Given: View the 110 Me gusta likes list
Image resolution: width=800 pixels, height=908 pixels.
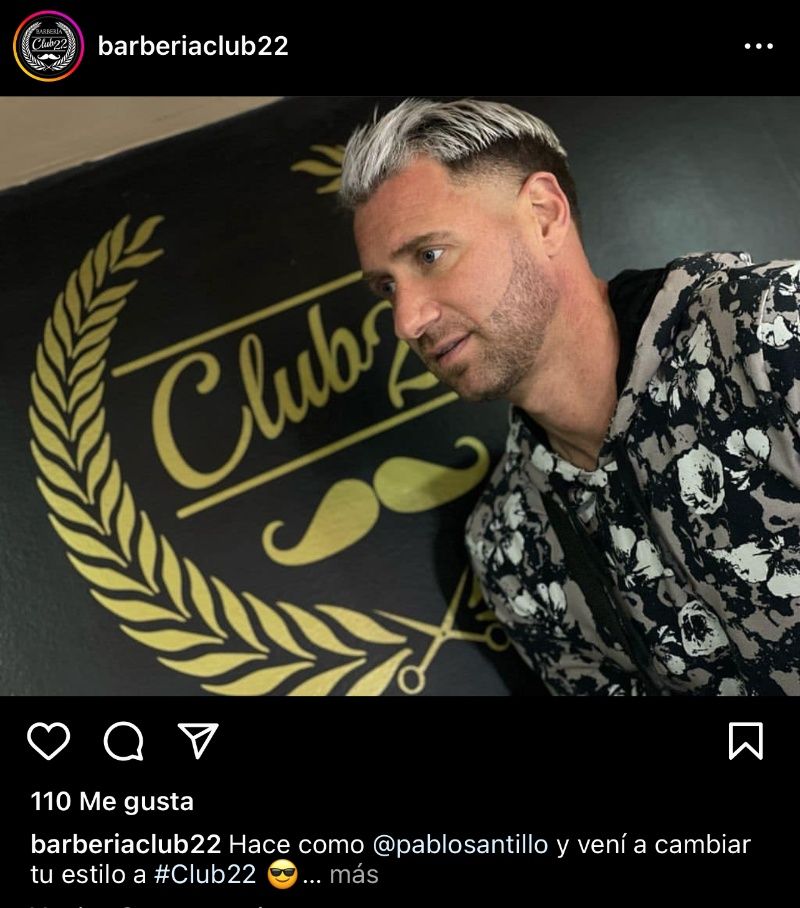Looking at the screenshot, I should coord(112,801).
